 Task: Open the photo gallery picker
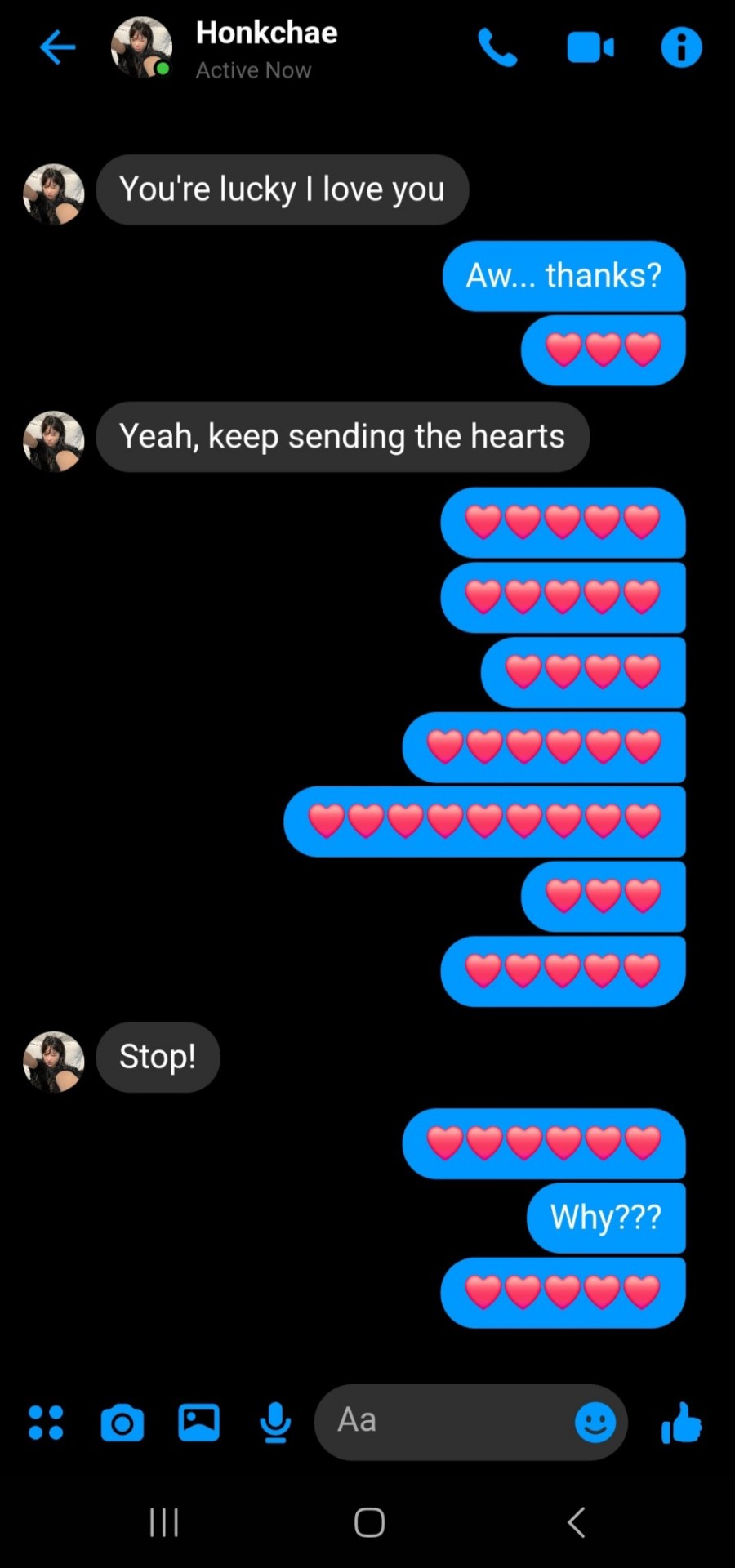[198, 1422]
